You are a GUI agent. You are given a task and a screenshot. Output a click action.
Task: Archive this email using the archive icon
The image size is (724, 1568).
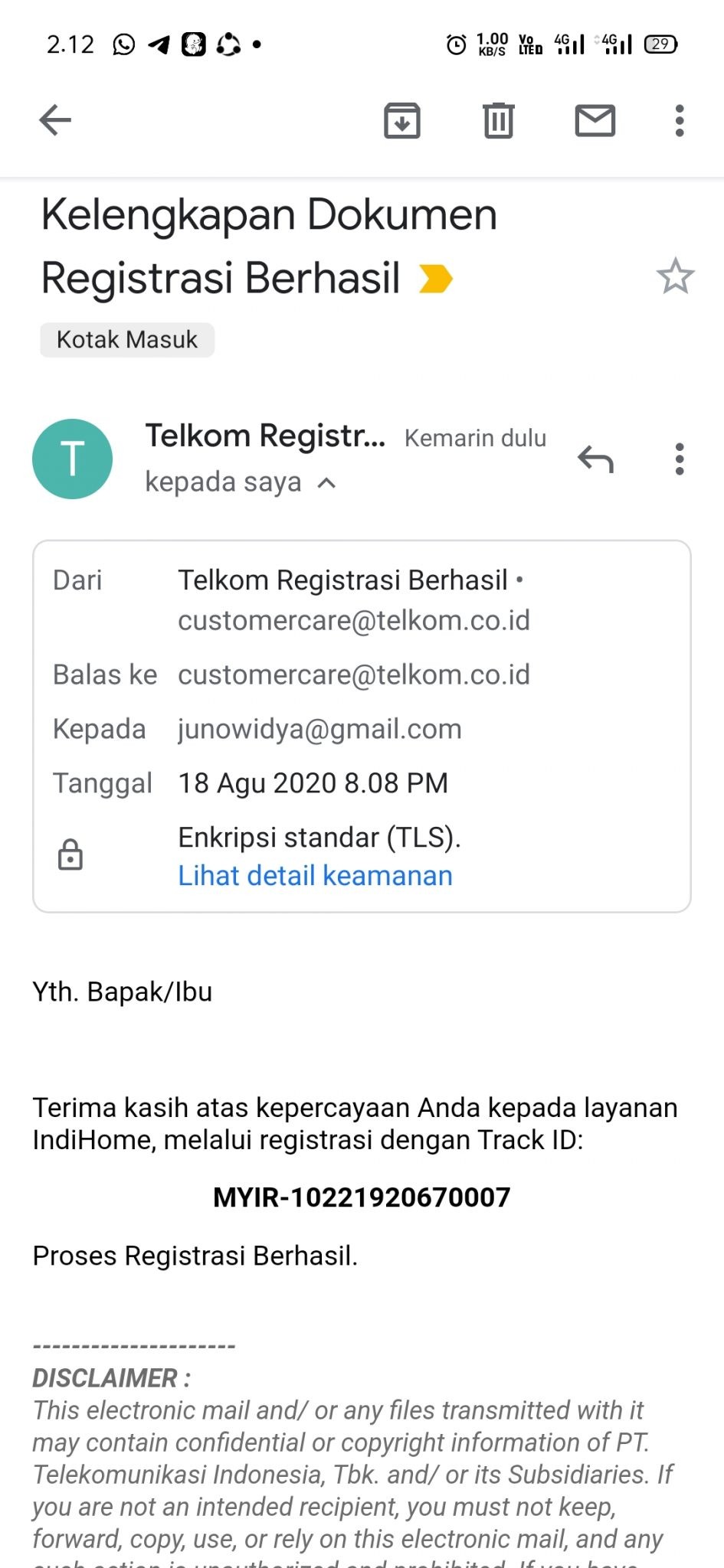pyautogui.click(x=401, y=120)
